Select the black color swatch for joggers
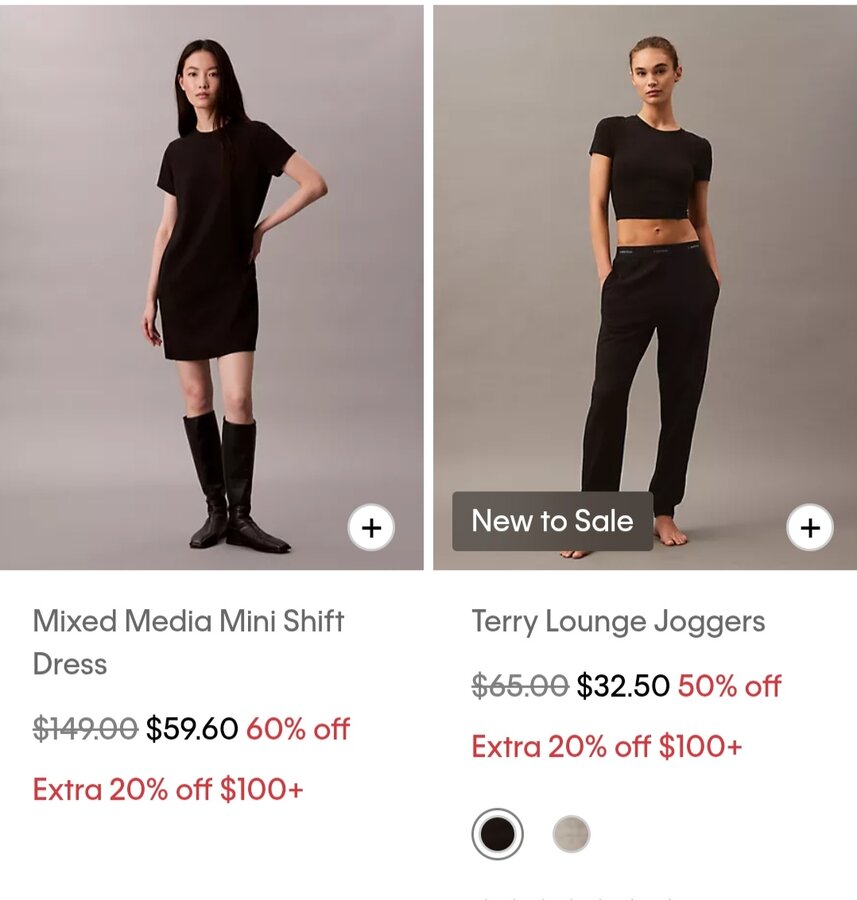The width and height of the screenshot is (857, 900). pyautogui.click(x=497, y=833)
